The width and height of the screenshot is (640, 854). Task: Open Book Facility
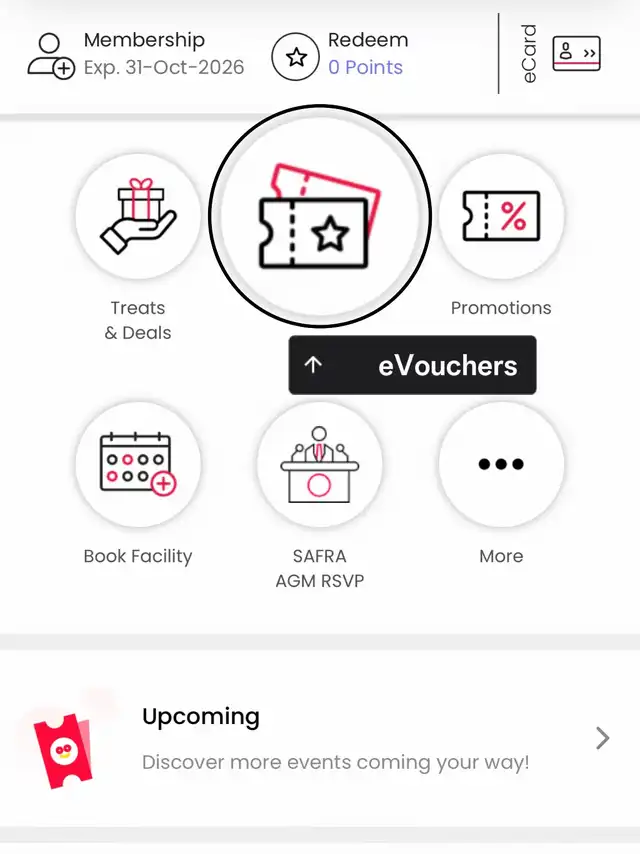point(138,464)
